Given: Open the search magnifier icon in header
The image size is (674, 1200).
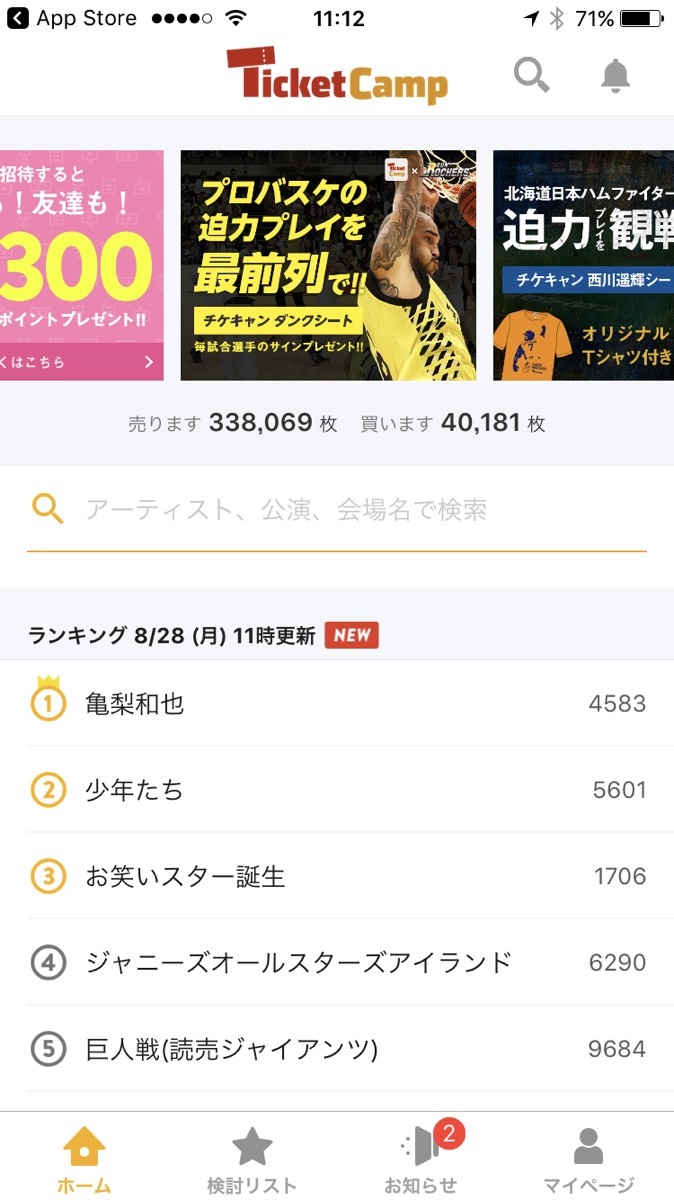Looking at the screenshot, I should point(531,75).
